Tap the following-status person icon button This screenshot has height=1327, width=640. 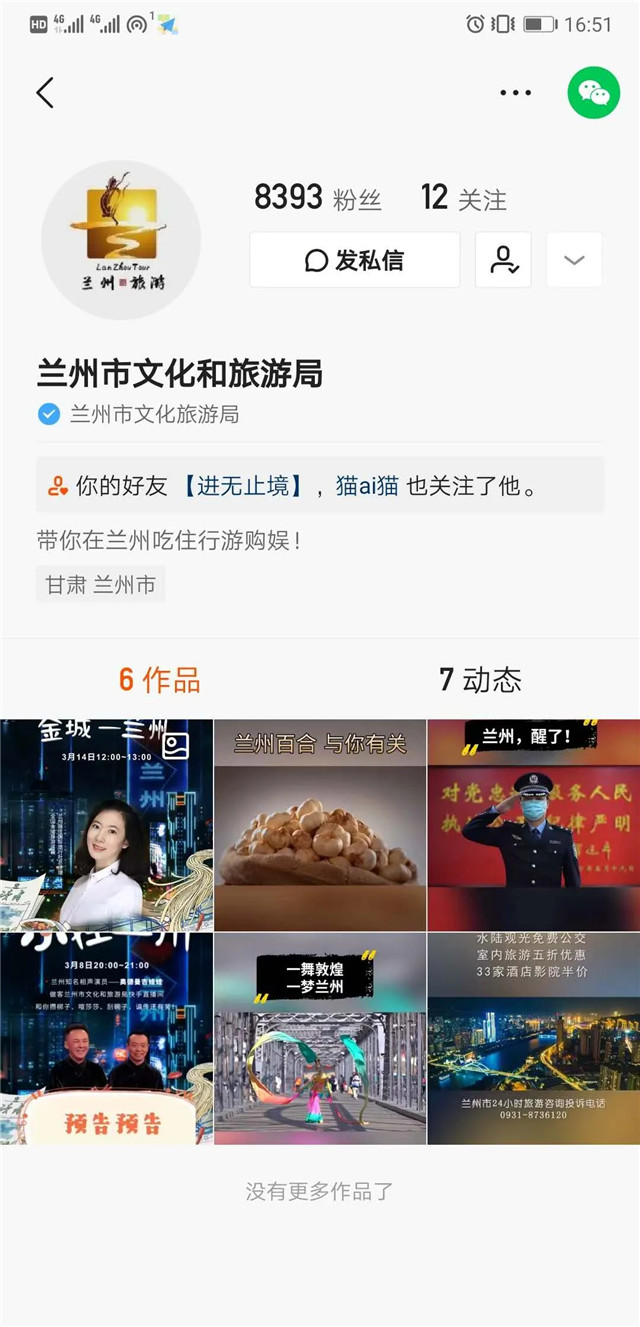point(503,260)
